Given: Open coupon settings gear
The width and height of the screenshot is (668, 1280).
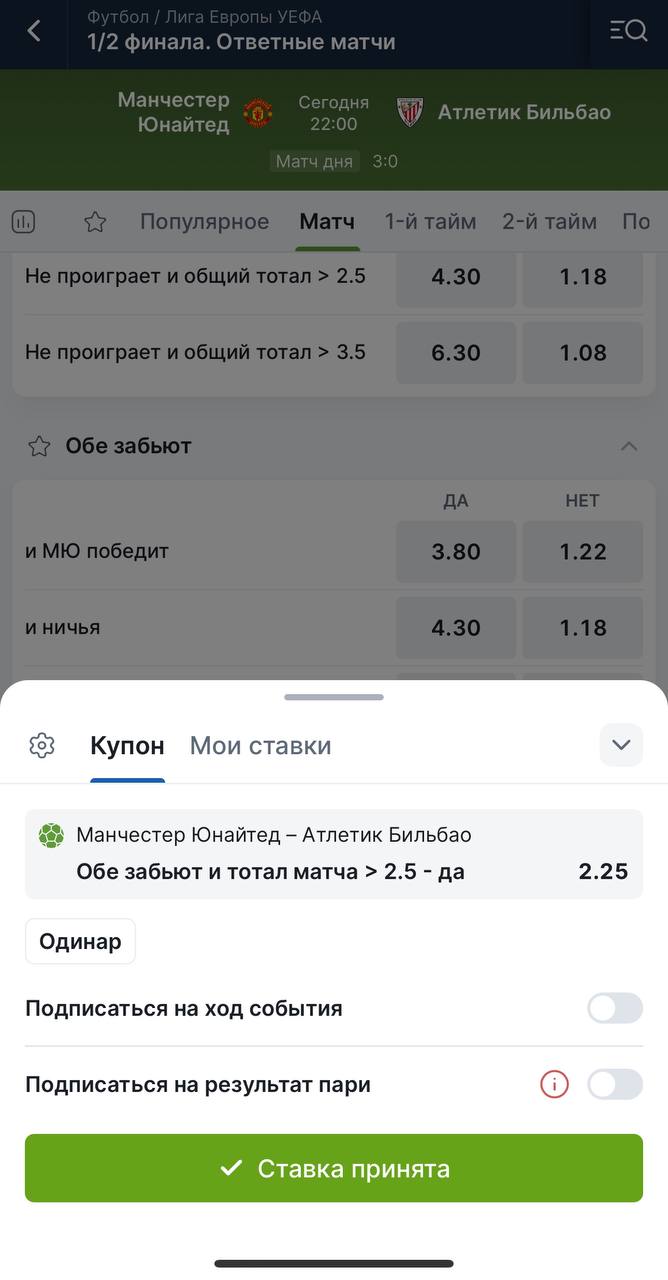Looking at the screenshot, I should [x=42, y=745].
